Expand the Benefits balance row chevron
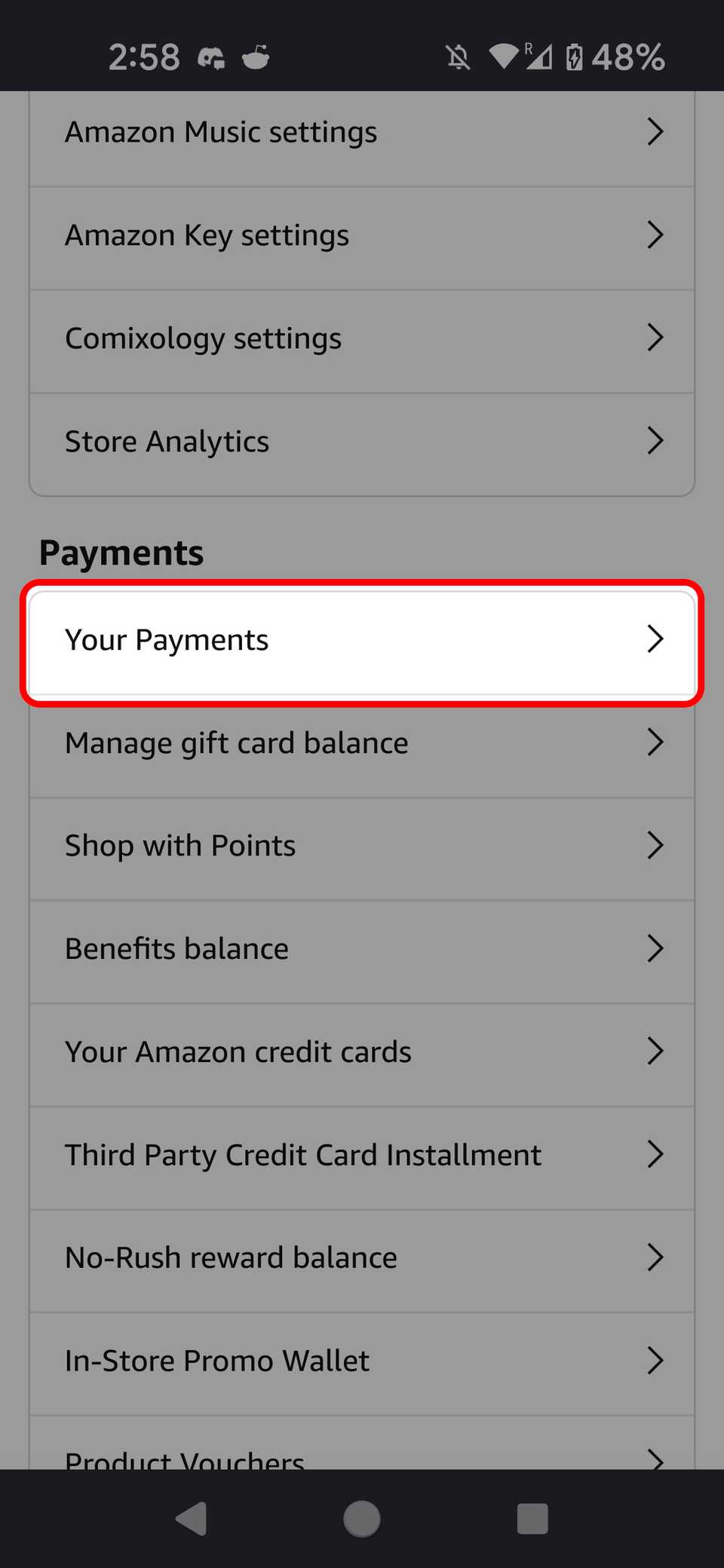 click(x=655, y=948)
